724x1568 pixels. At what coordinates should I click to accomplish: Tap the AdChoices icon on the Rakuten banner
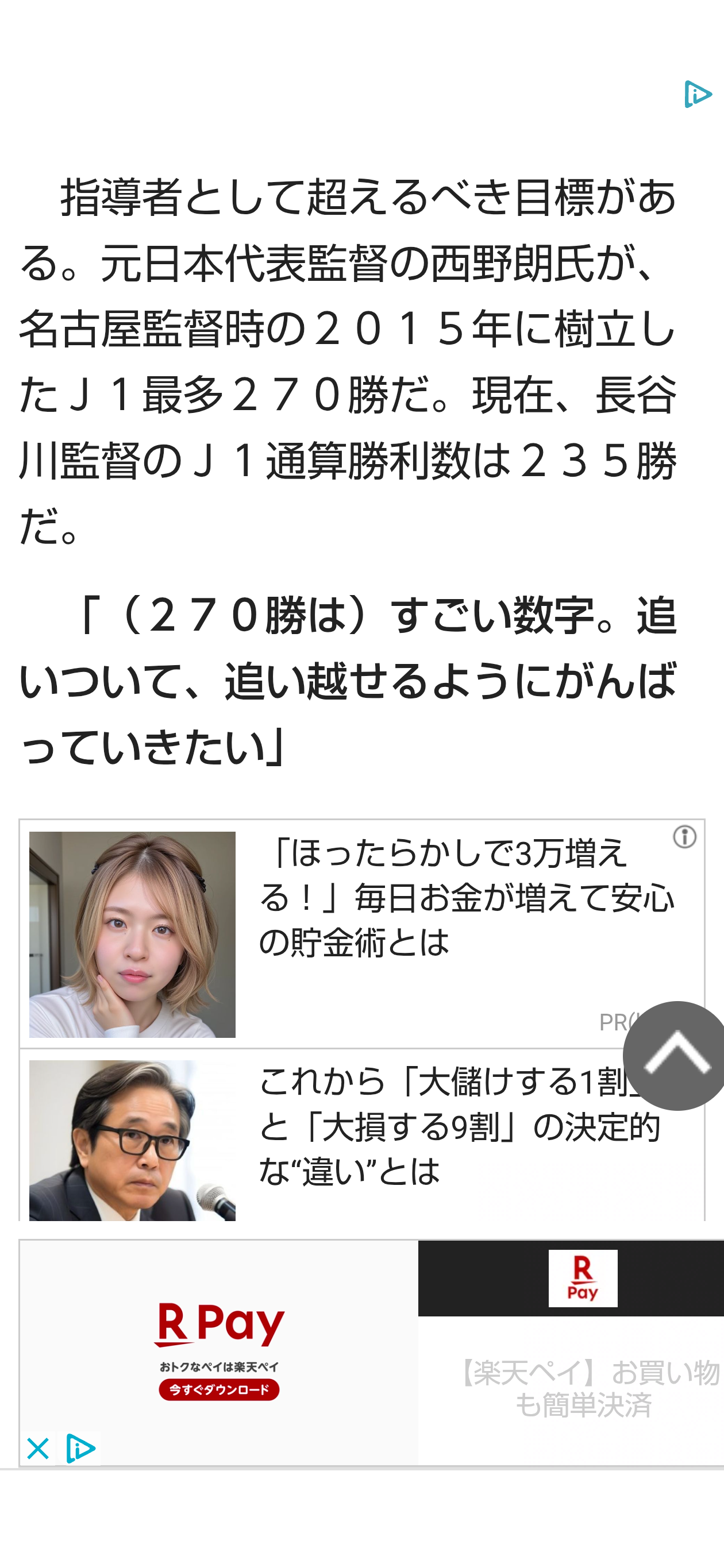[80, 1449]
